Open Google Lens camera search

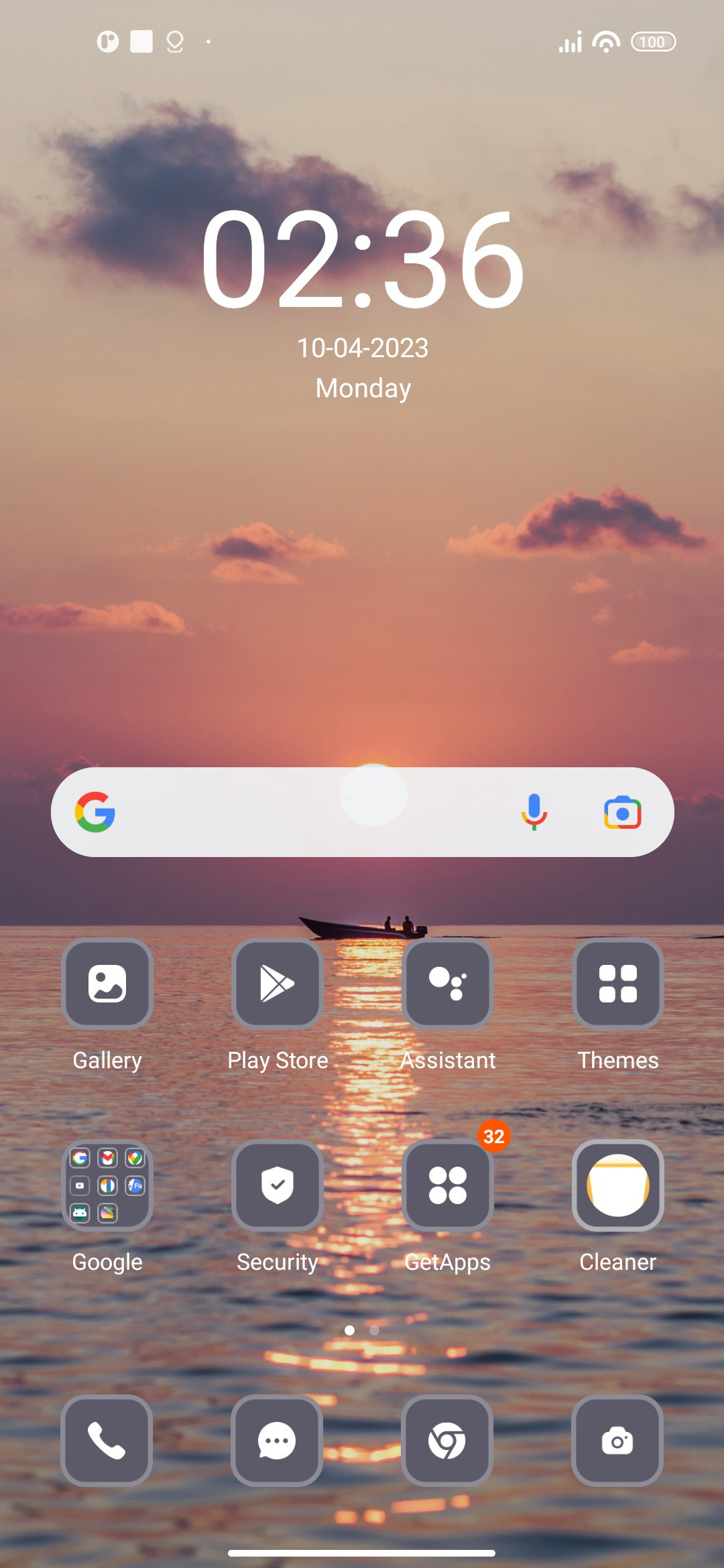pyautogui.click(x=623, y=812)
